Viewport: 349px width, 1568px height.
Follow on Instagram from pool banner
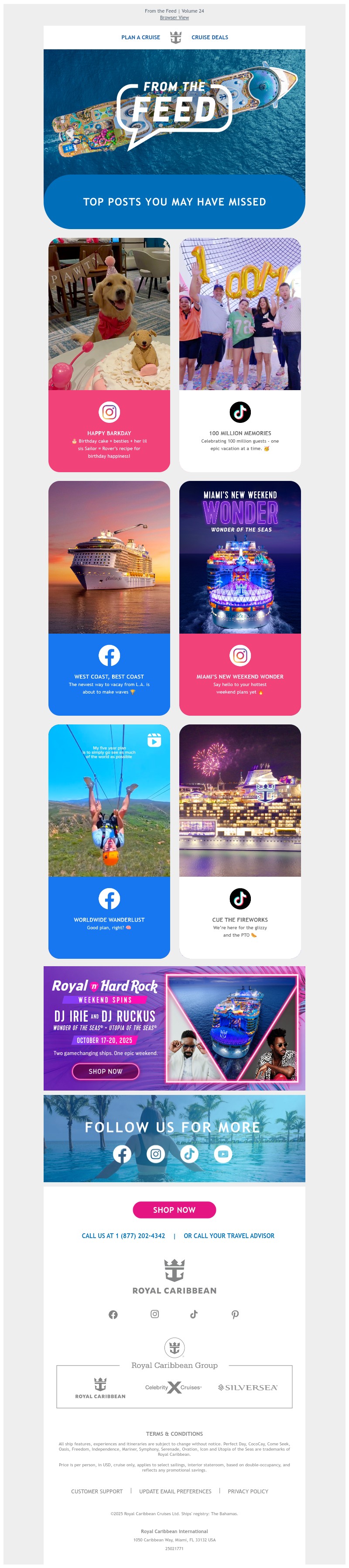coord(156,1153)
